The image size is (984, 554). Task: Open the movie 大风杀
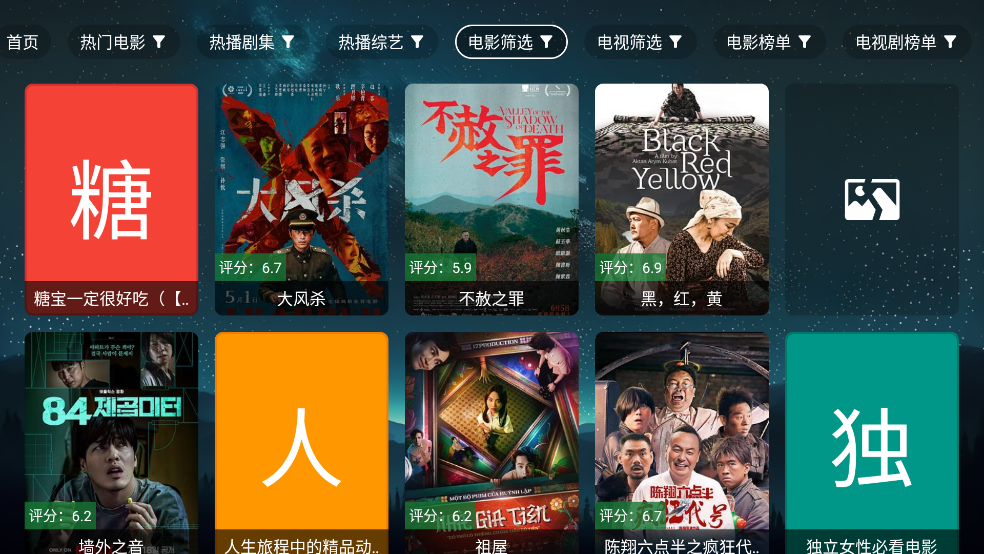click(301, 199)
